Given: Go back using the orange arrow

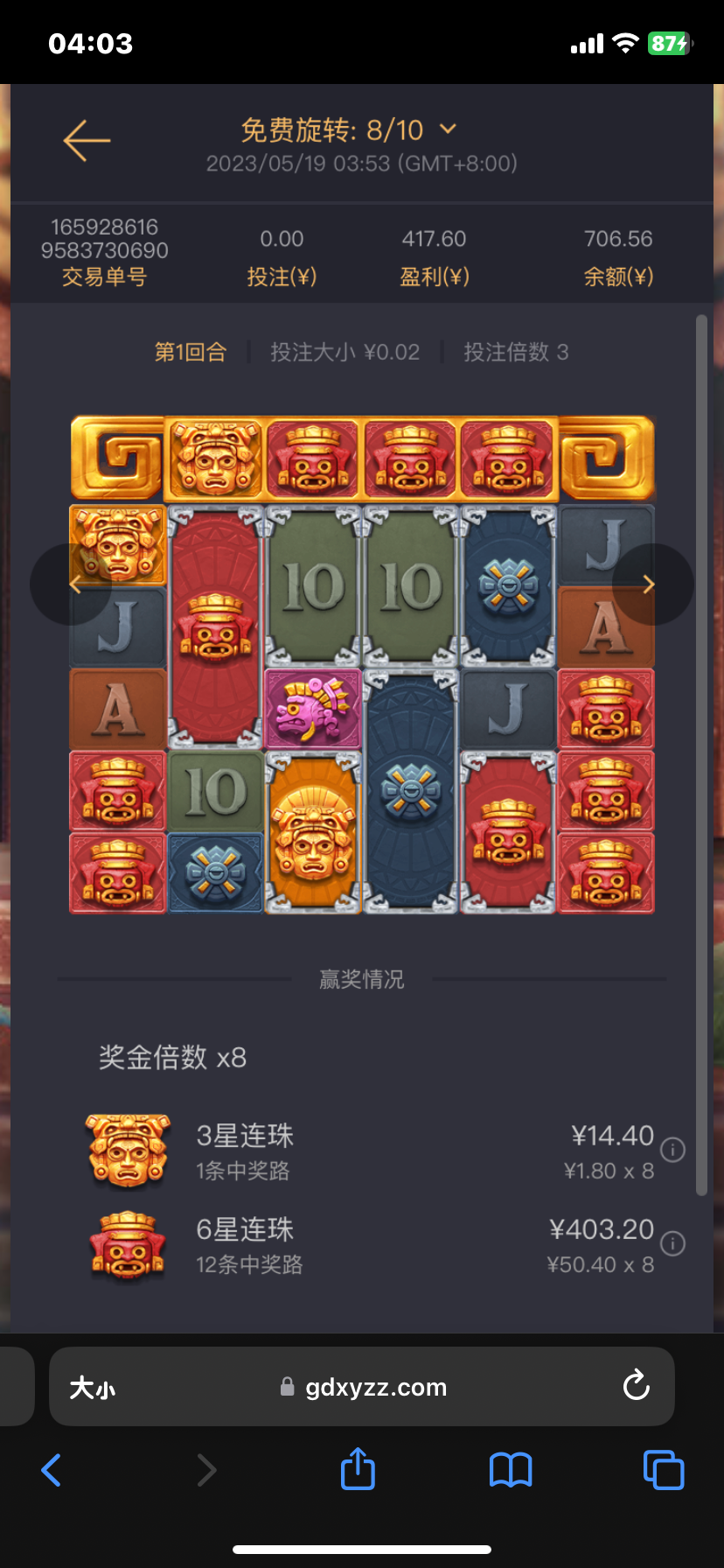Looking at the screenshot, I should (87, 140).
